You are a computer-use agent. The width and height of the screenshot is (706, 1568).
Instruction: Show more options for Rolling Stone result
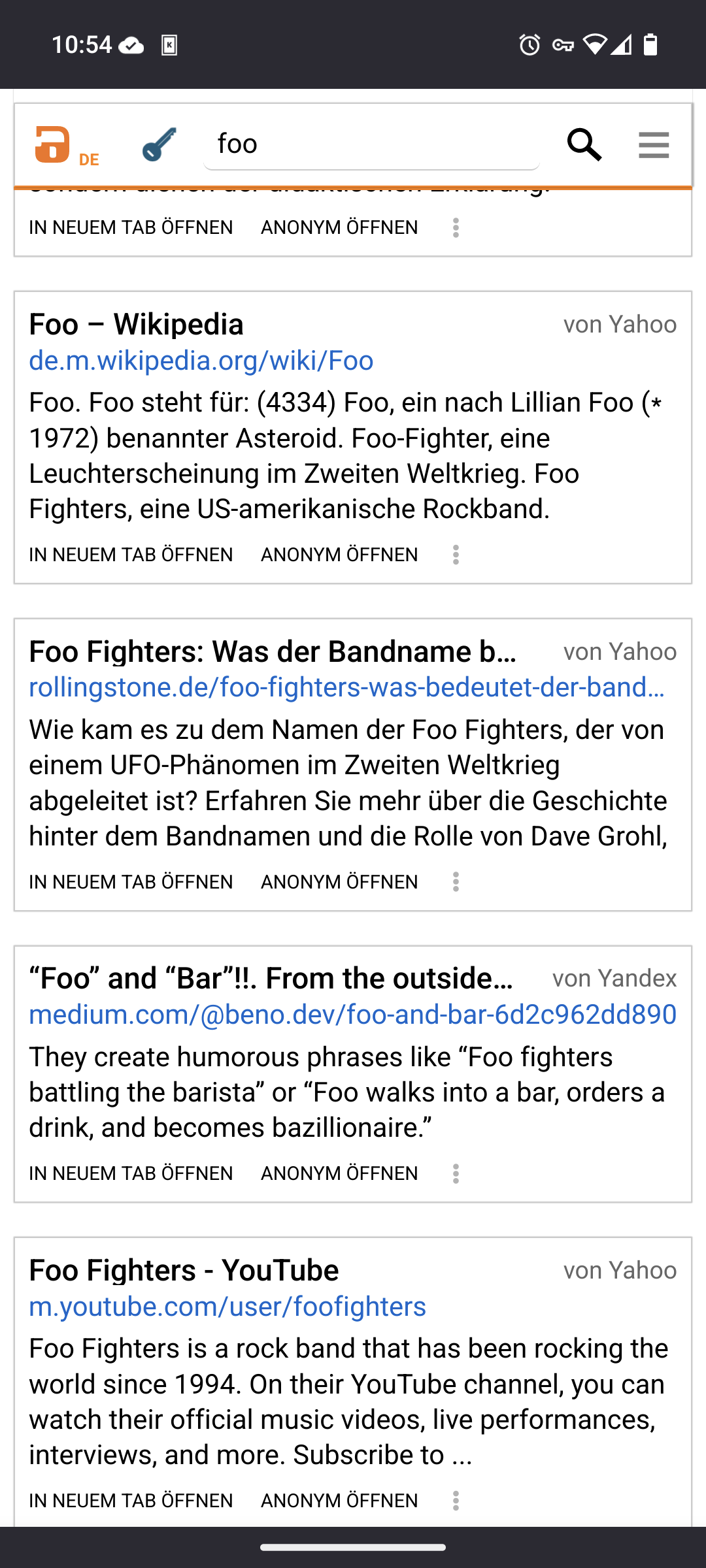[x=456, y=882]
